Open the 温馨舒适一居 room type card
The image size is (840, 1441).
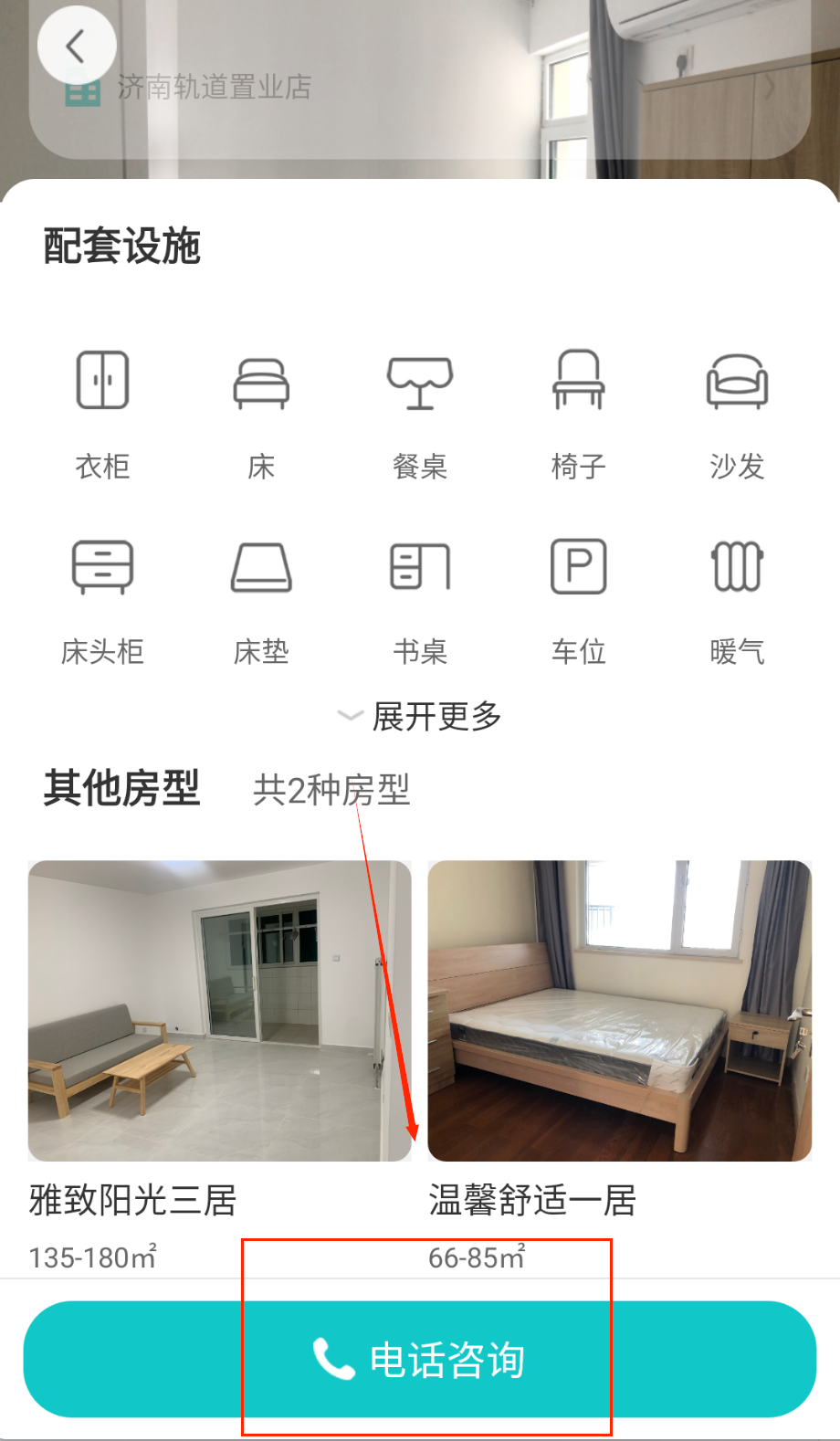[x=619, y=1011]
